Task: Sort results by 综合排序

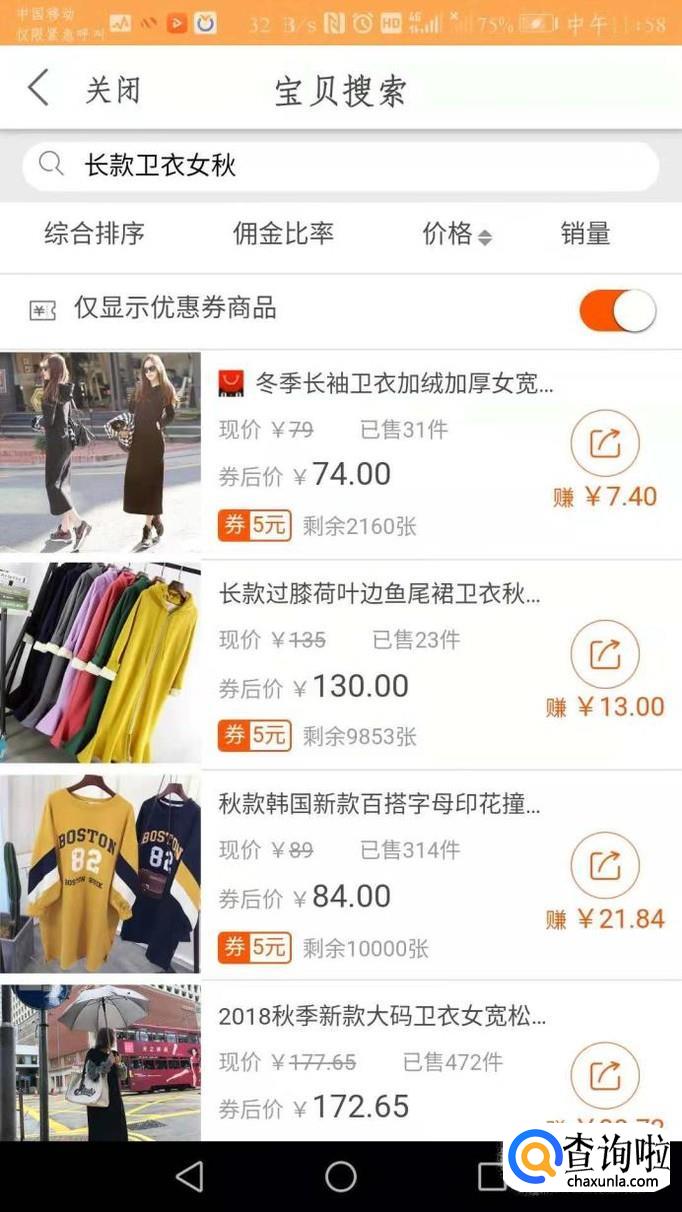Action: pyautogui.click(x=95, y=234)
